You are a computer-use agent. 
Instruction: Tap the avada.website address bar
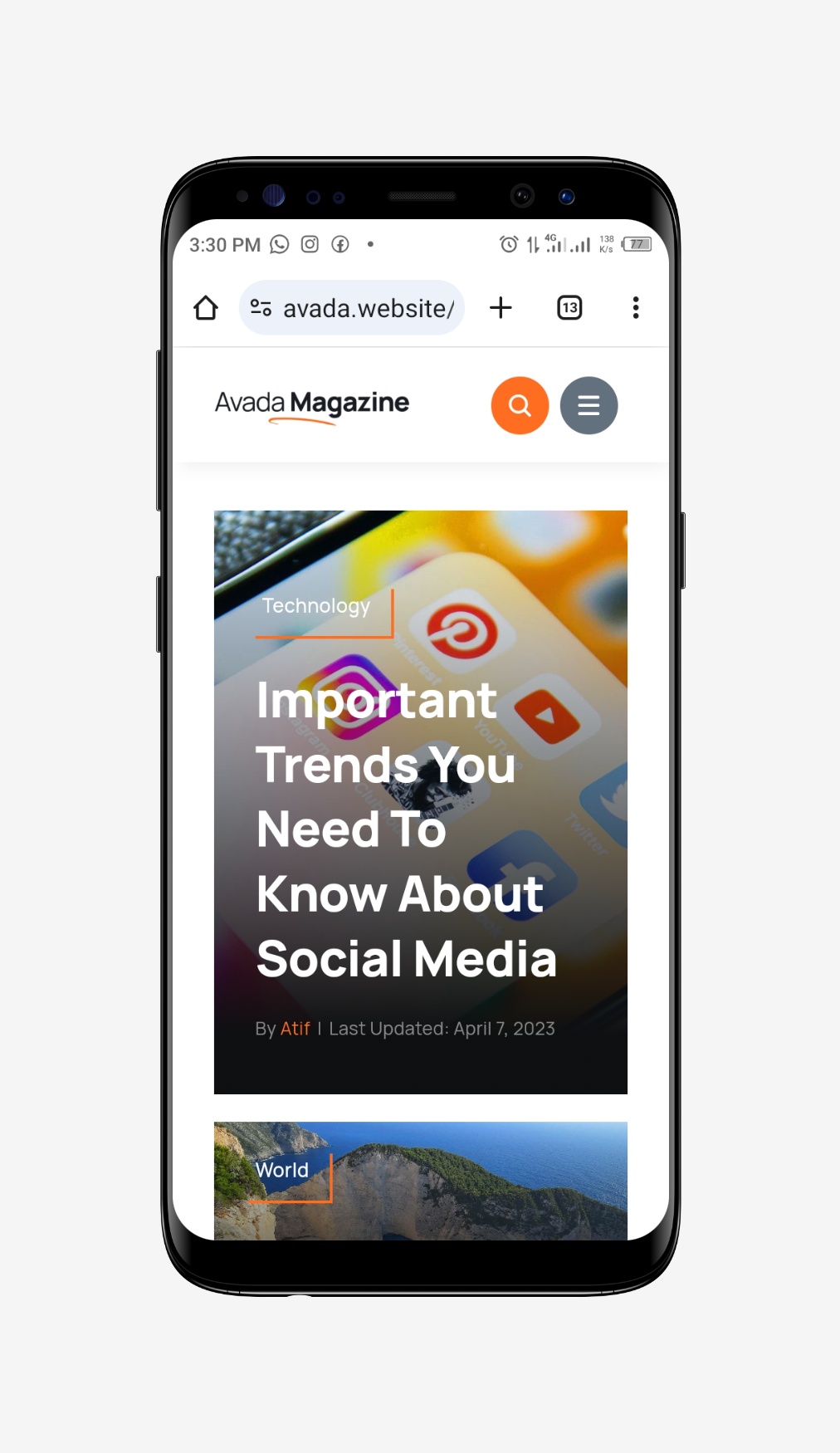point(352,308)
